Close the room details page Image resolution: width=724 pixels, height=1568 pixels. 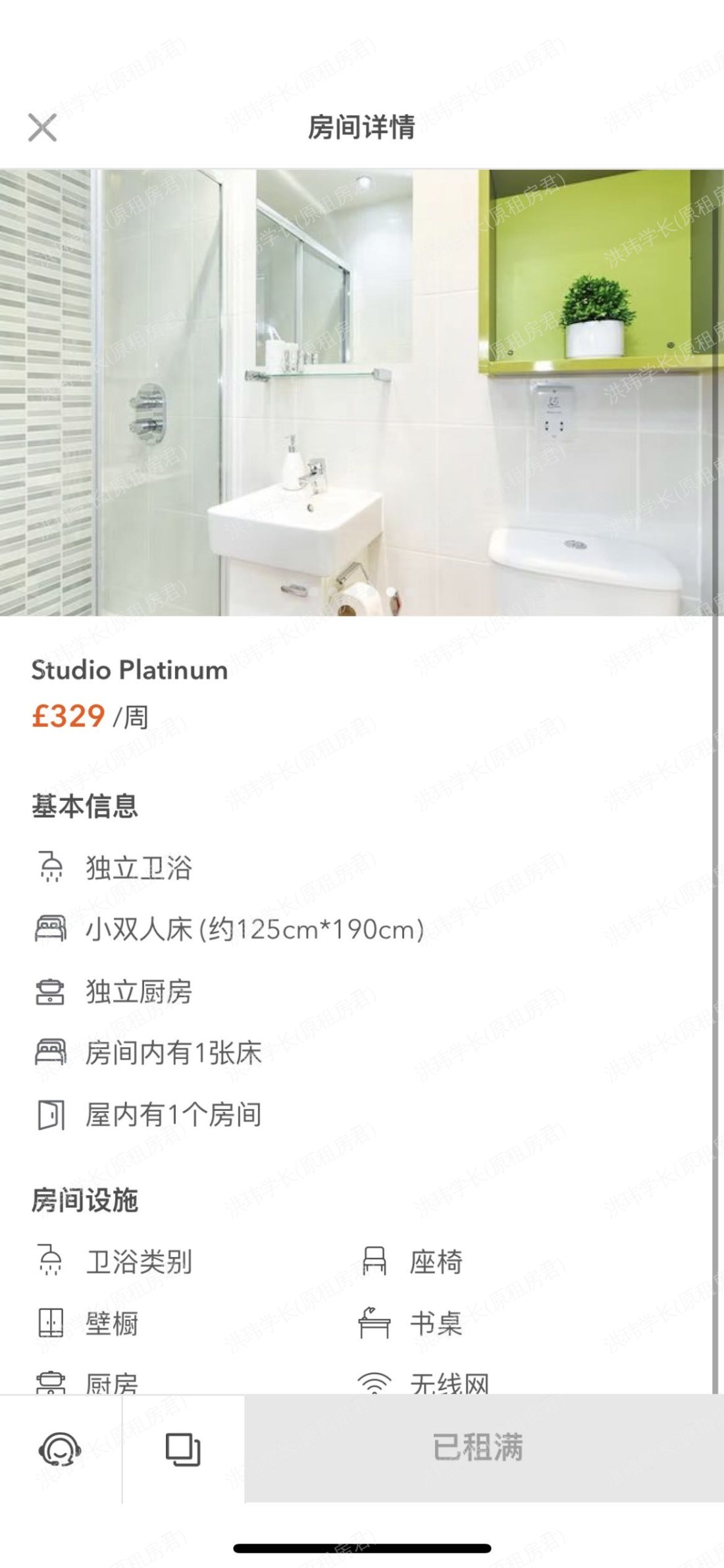tap(42, 127)
